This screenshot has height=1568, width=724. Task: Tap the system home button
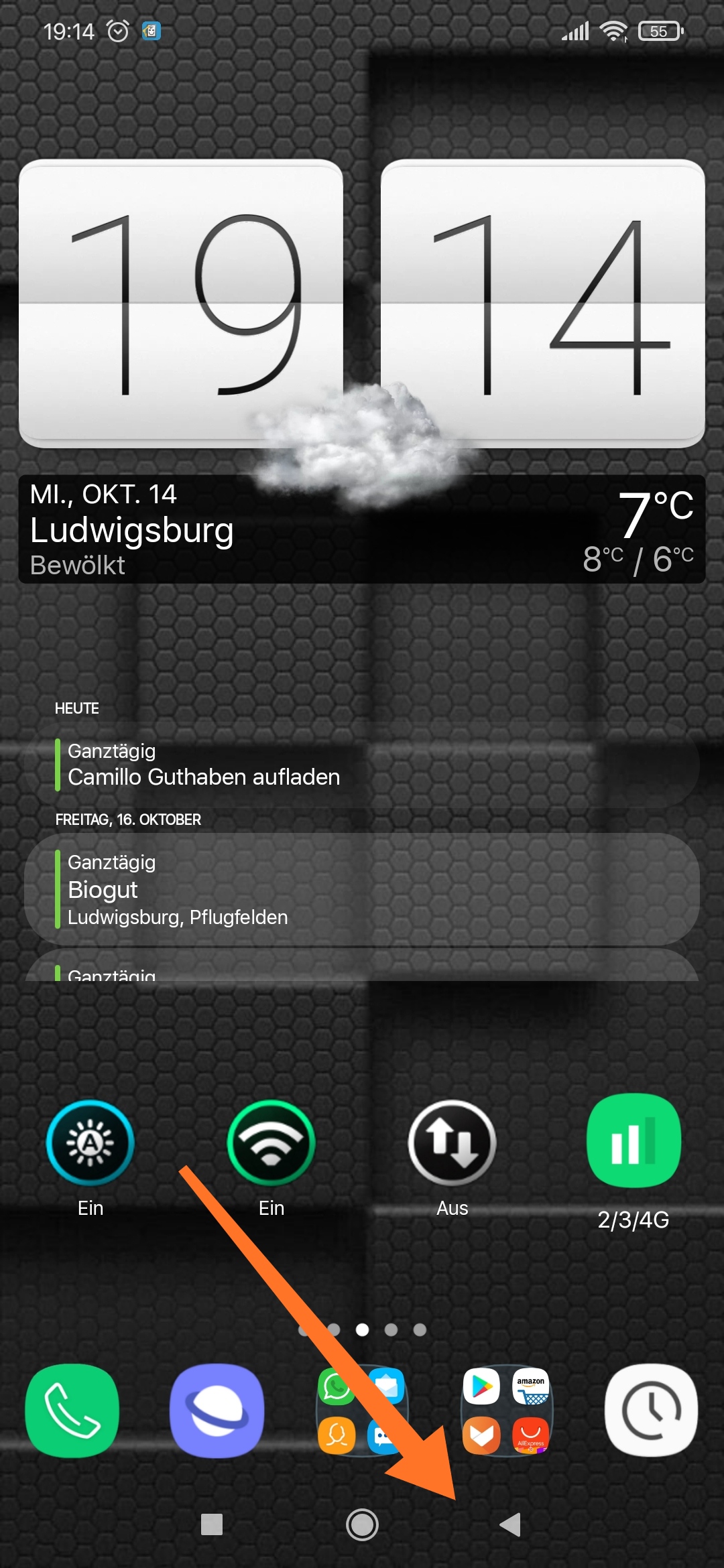click(362, 1525)
